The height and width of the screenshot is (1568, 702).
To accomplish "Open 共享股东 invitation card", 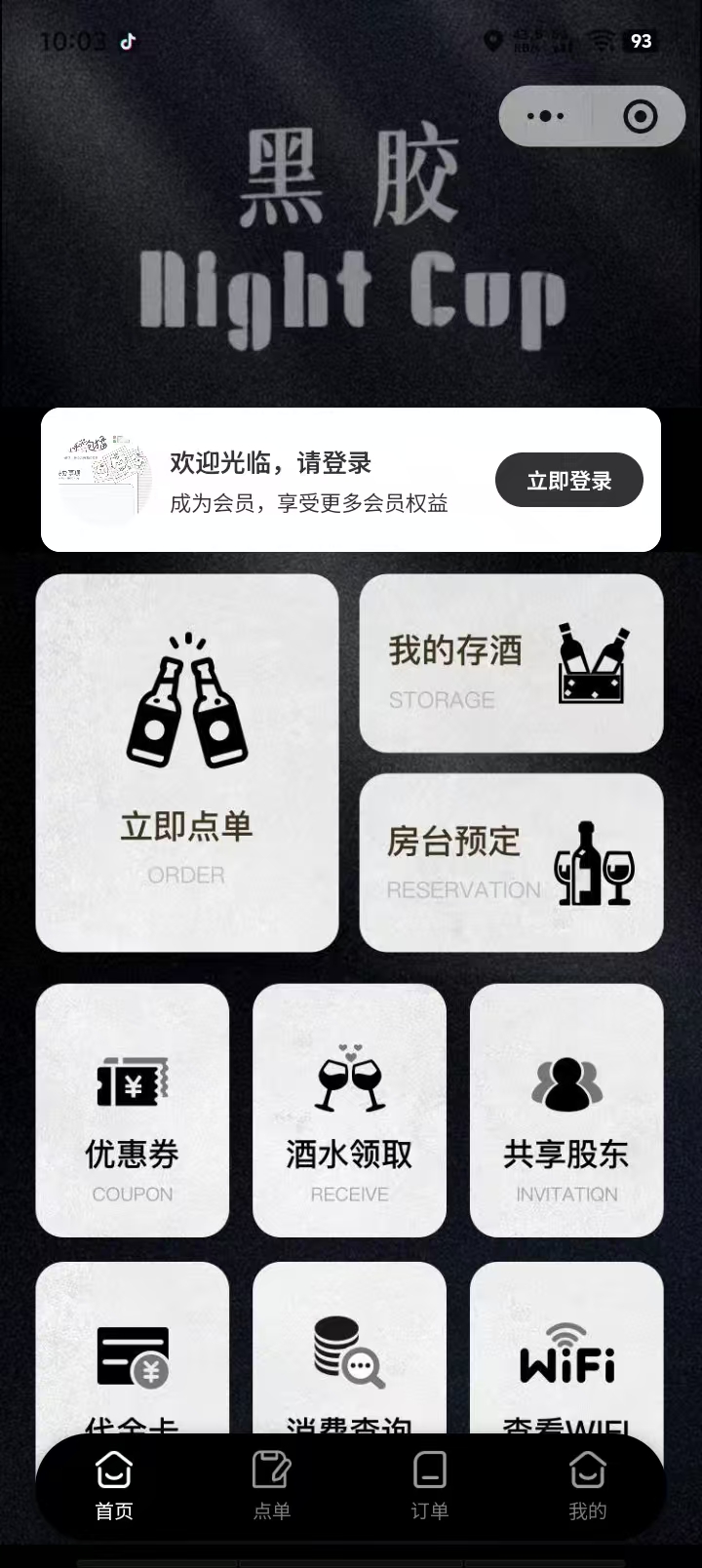I will 566,1110.
